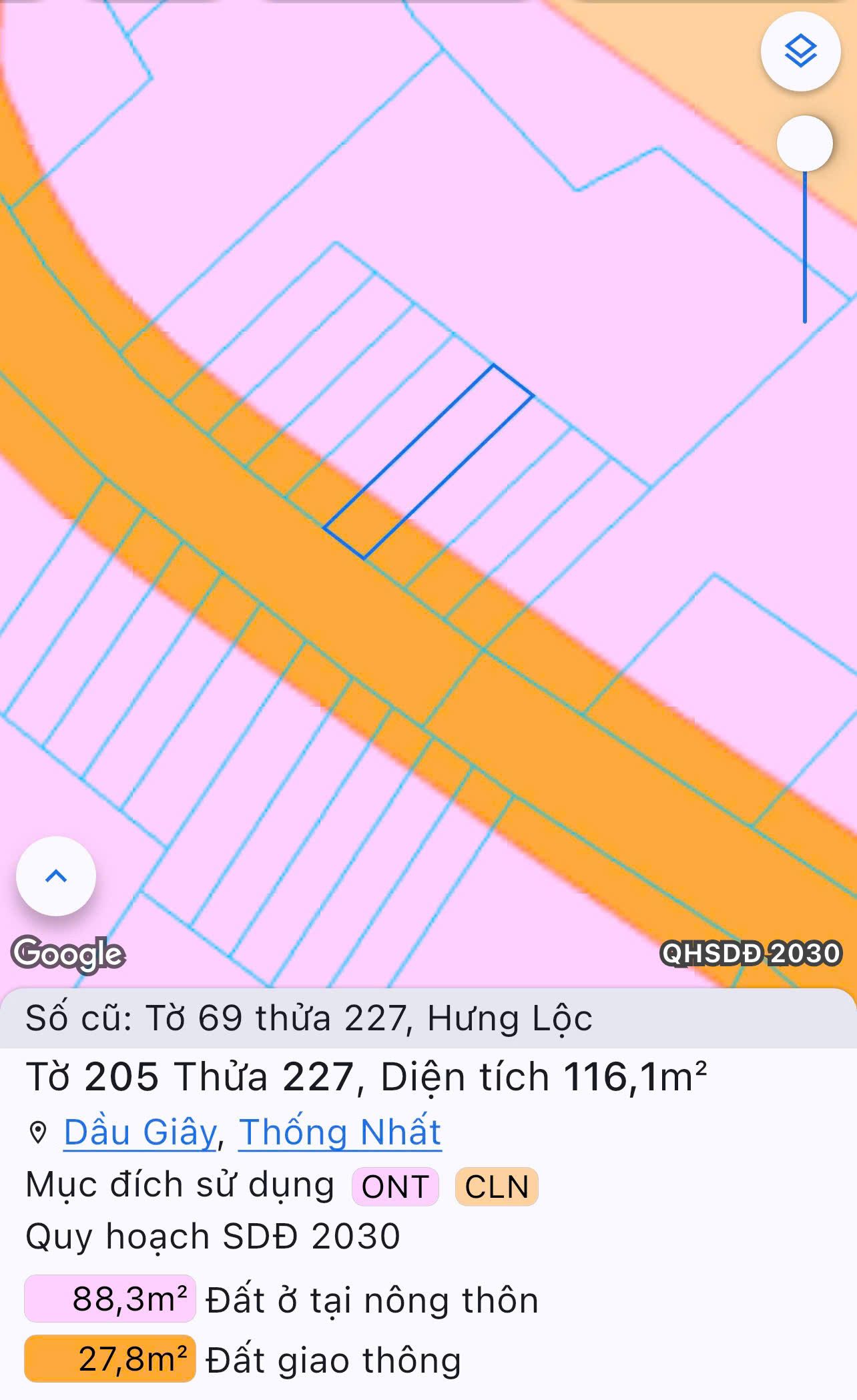
Task: Tap the ONT land use chip
Action: pos(395,1186)
